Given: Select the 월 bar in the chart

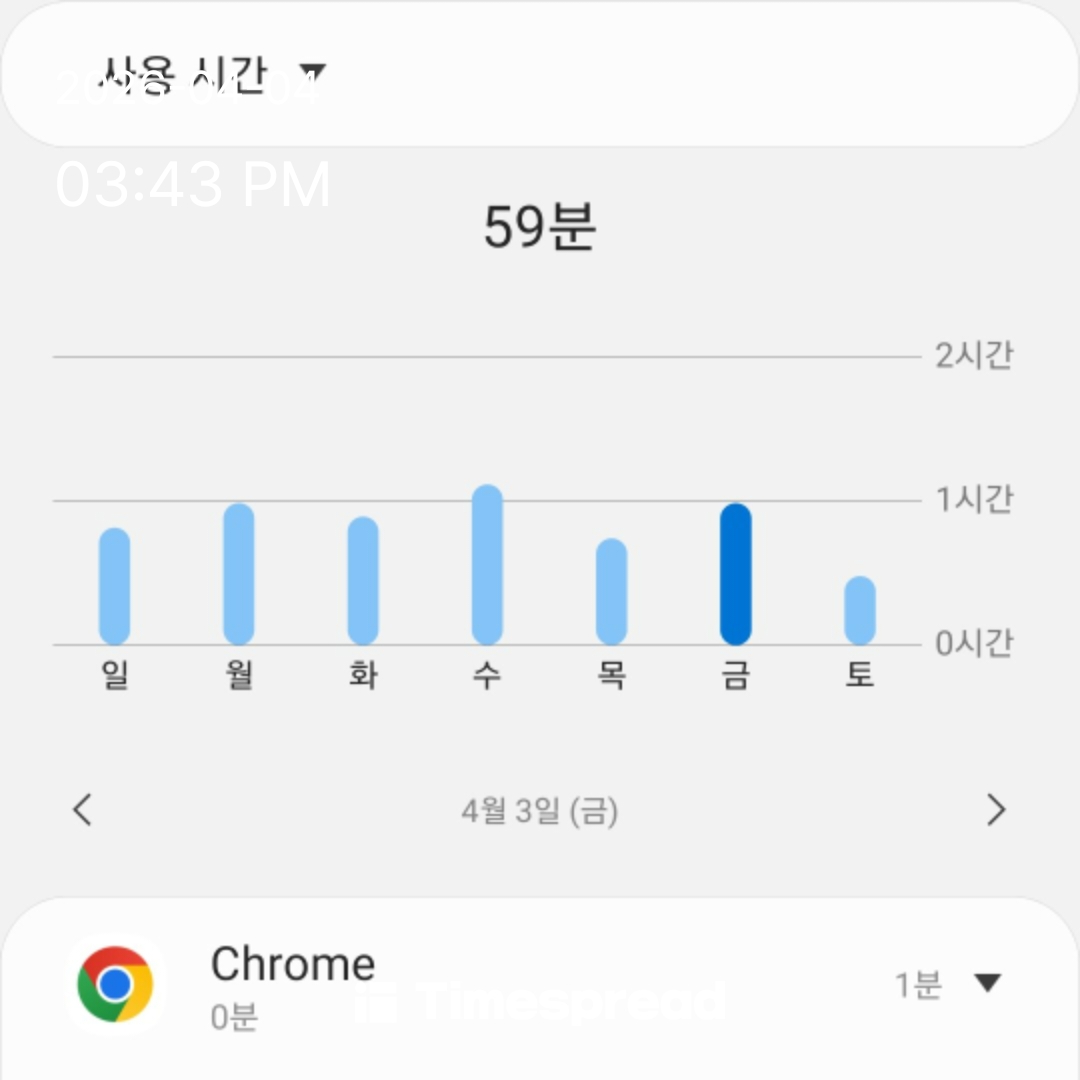Looking at the screenshot, I should click(x=239, y=574).
